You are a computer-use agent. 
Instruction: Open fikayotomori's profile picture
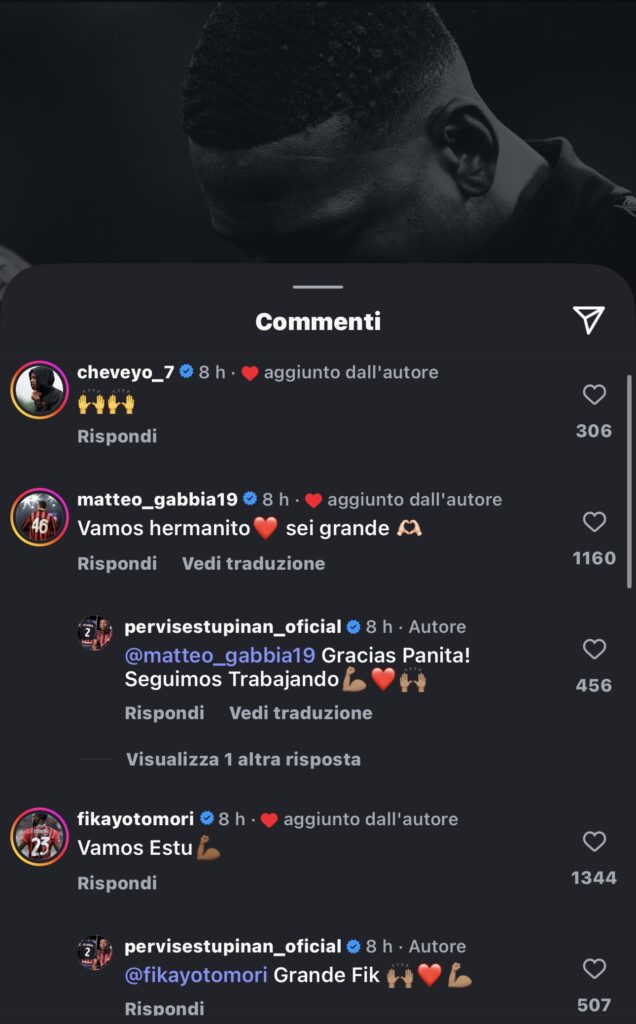pos(39,837)
